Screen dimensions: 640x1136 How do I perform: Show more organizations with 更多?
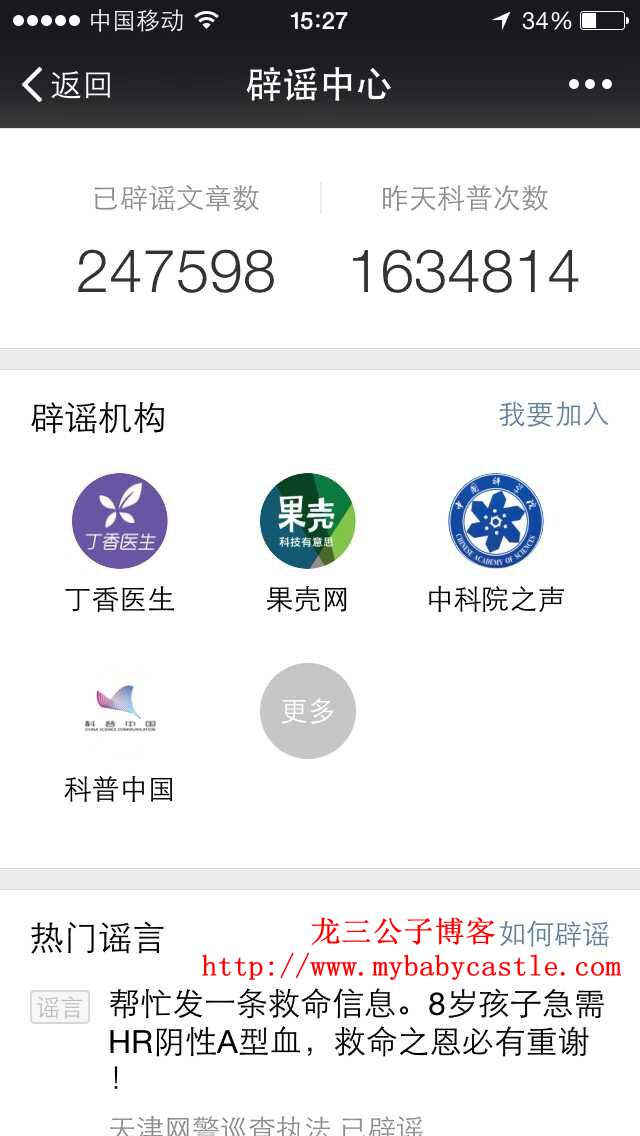click(307, 711)
